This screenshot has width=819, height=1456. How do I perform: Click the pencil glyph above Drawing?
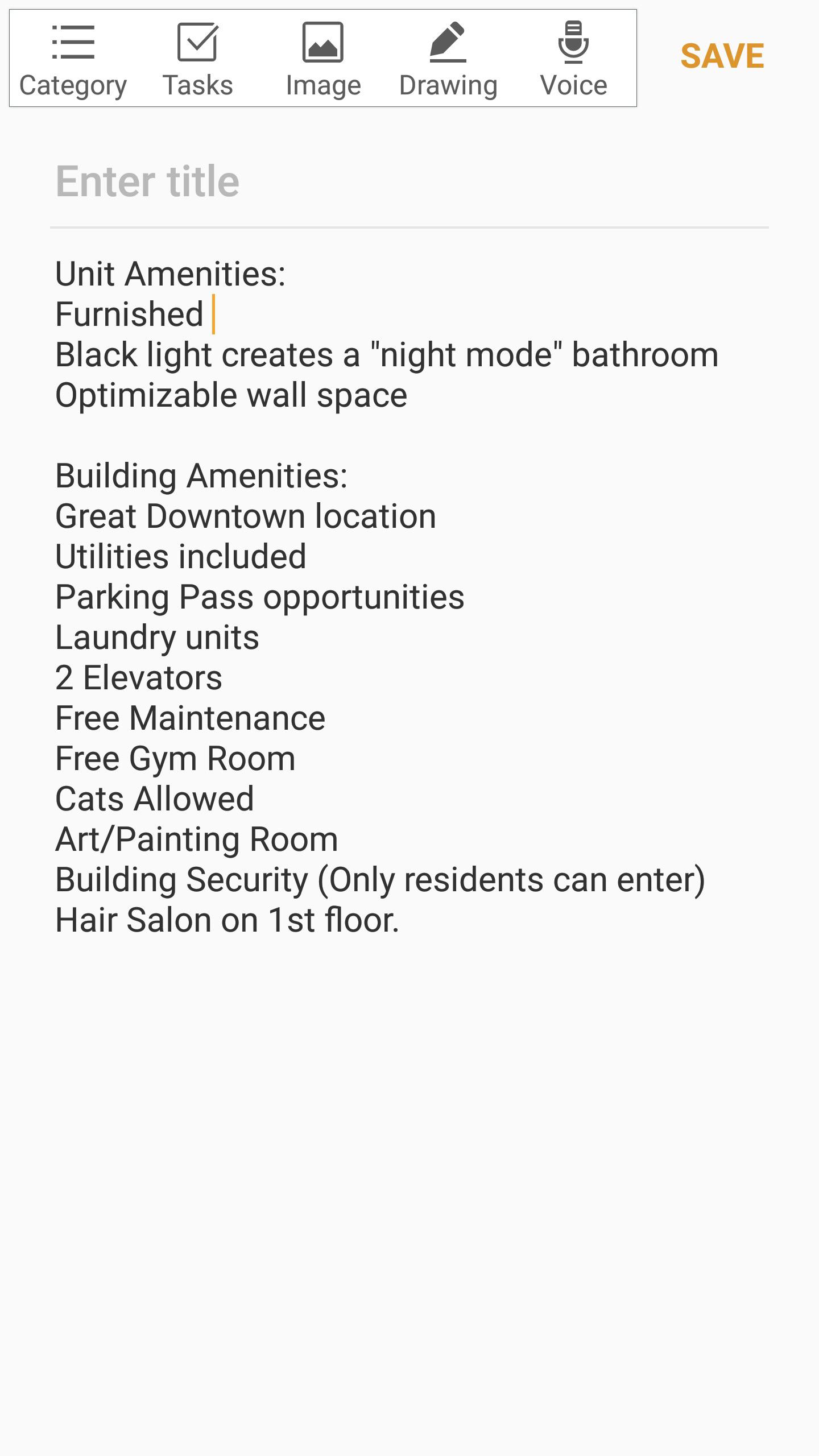[x=448, y=40]
